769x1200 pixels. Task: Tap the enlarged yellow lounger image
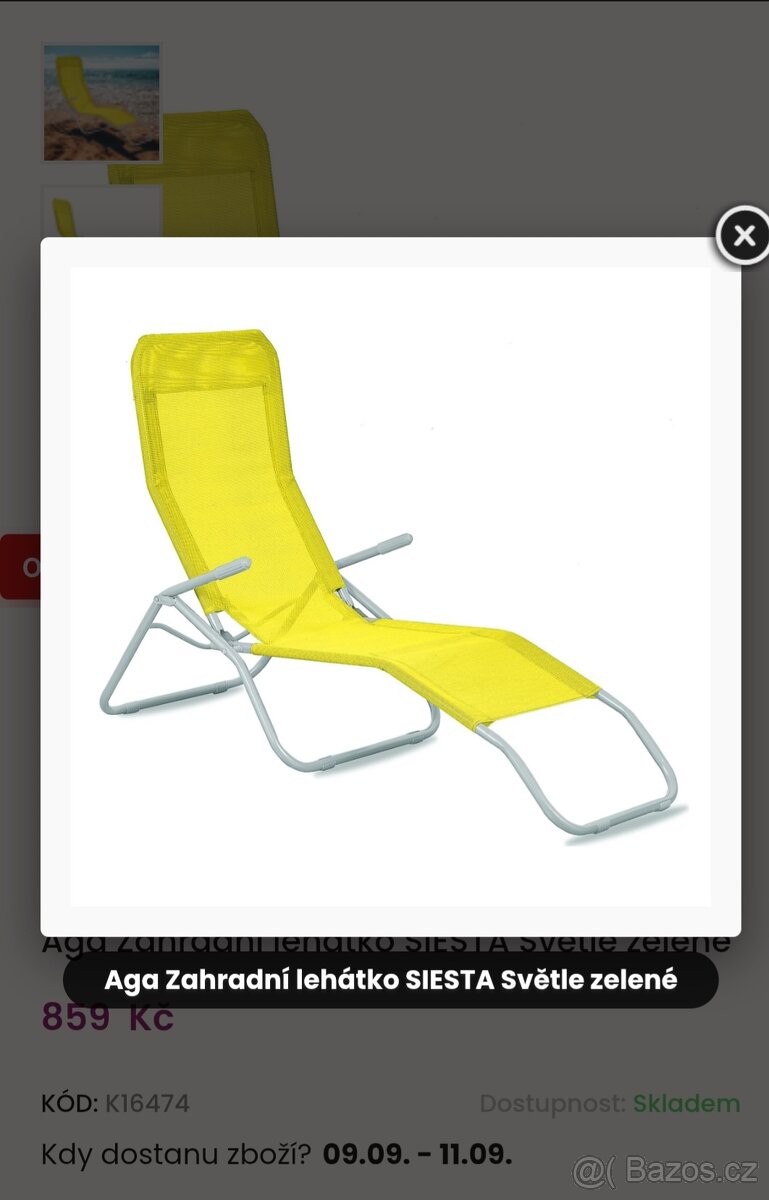(x=390, y=586)
